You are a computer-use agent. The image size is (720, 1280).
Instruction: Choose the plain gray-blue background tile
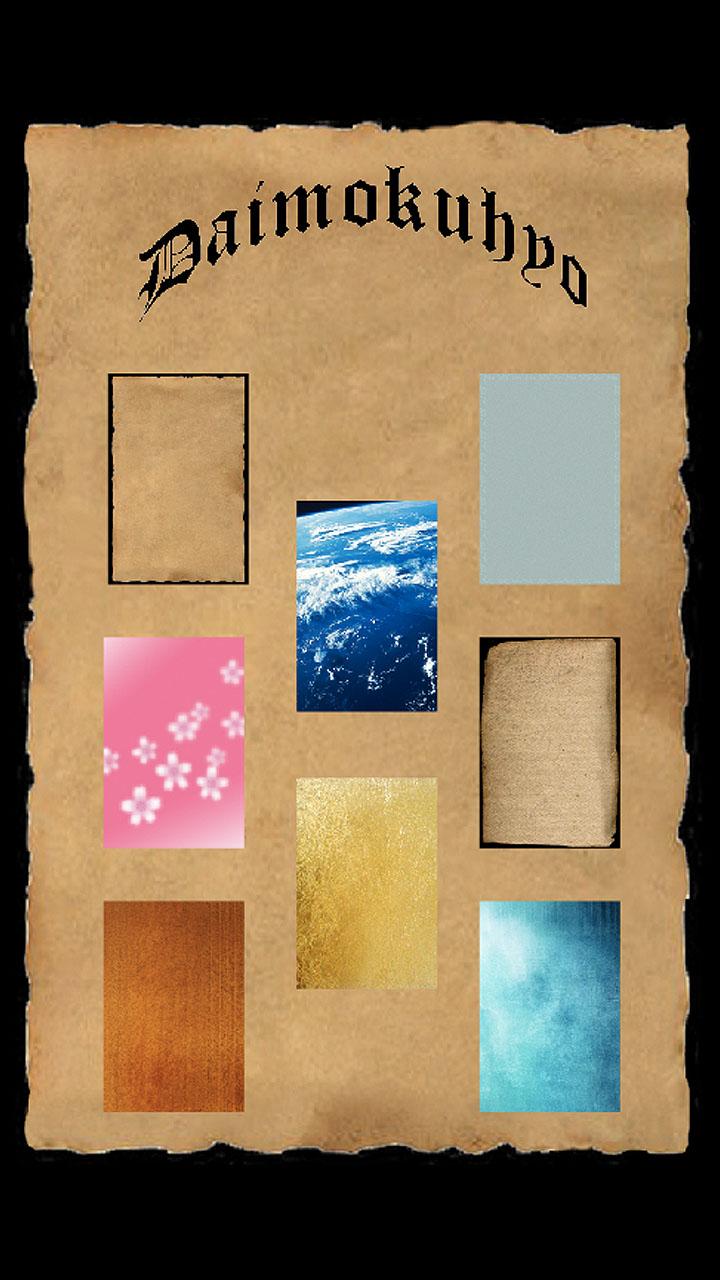coord(549,478)
